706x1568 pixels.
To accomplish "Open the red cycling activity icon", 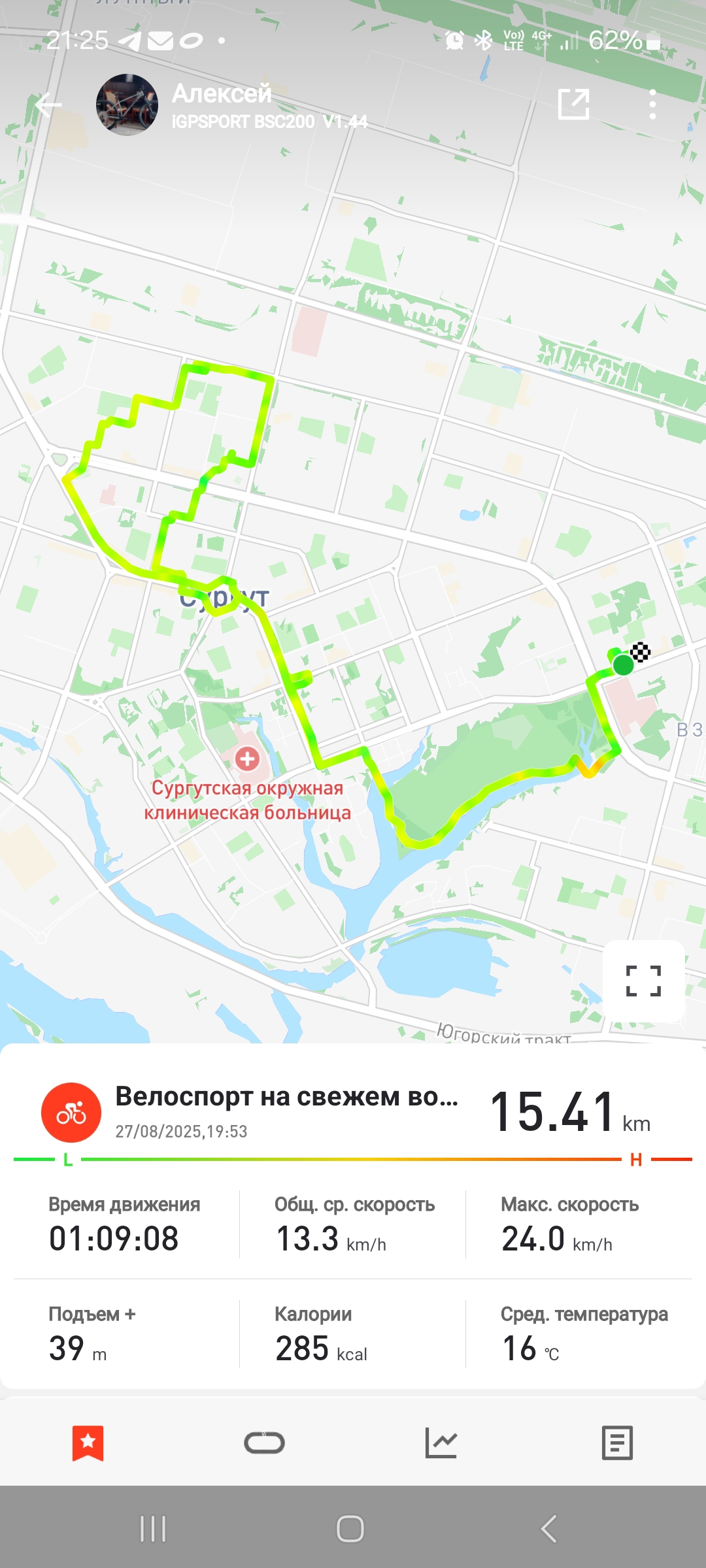I will tap(71, 1113).
